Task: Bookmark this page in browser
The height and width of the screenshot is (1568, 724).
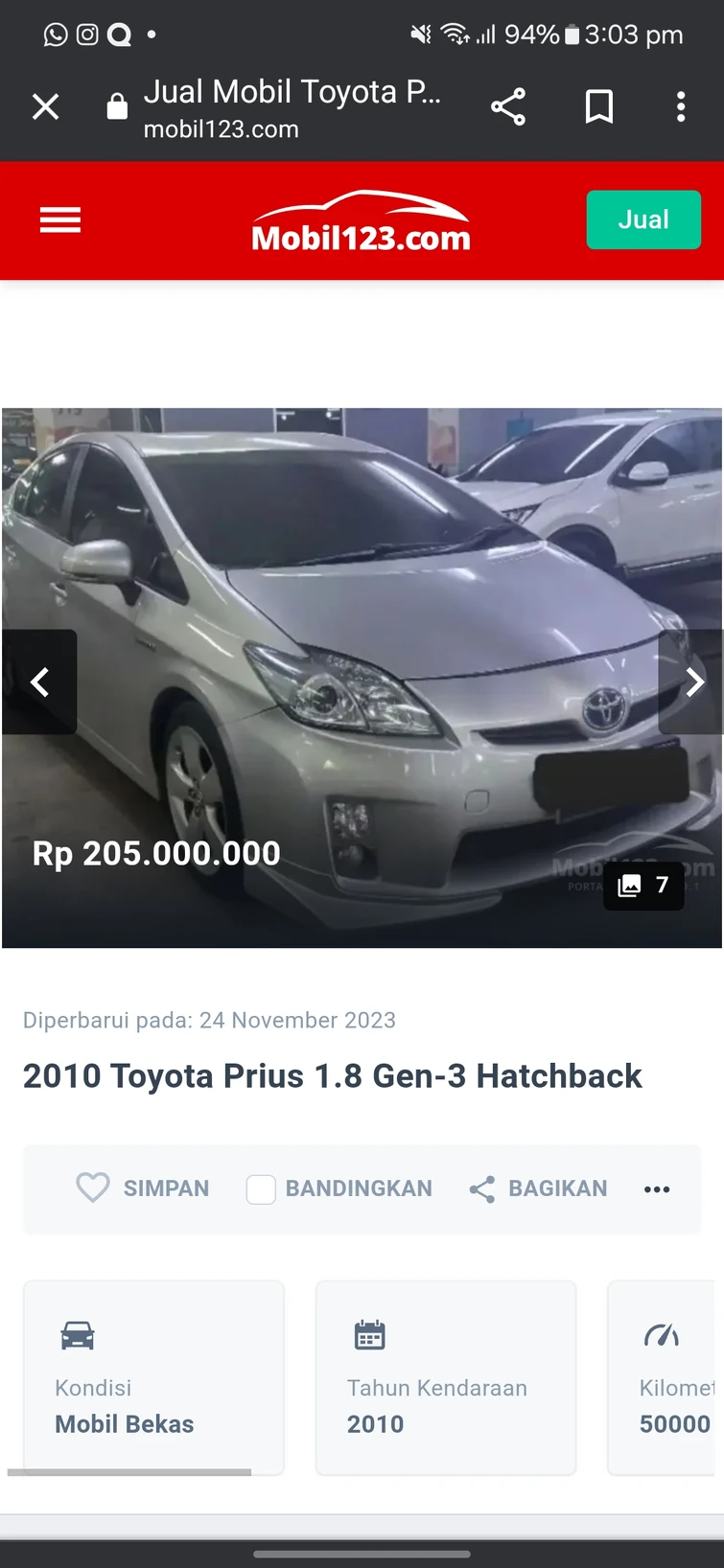Action: [x=599, y=106]
